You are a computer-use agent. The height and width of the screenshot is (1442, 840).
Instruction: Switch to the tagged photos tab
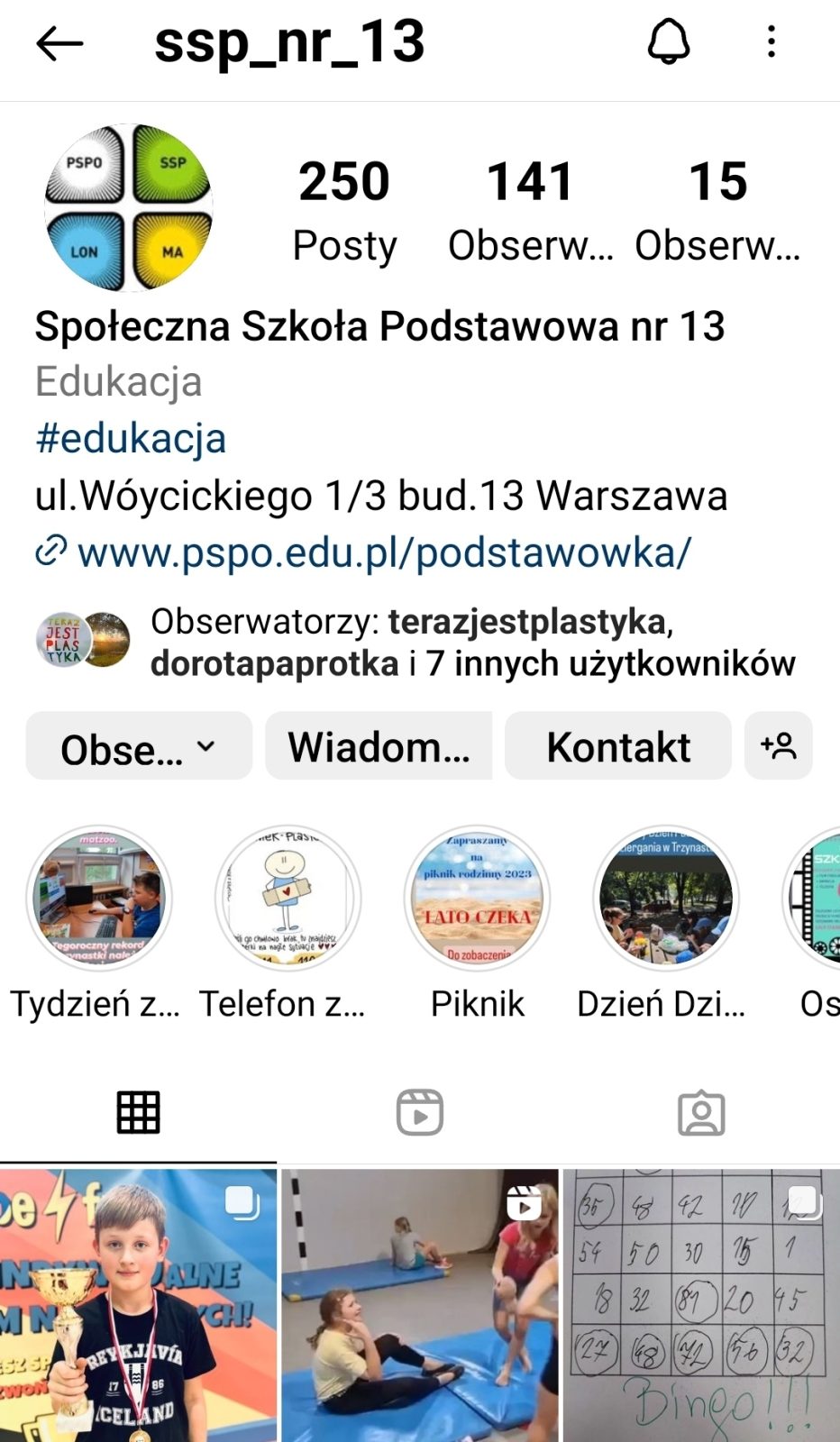pyautogui.click(x=701, y=1112)
